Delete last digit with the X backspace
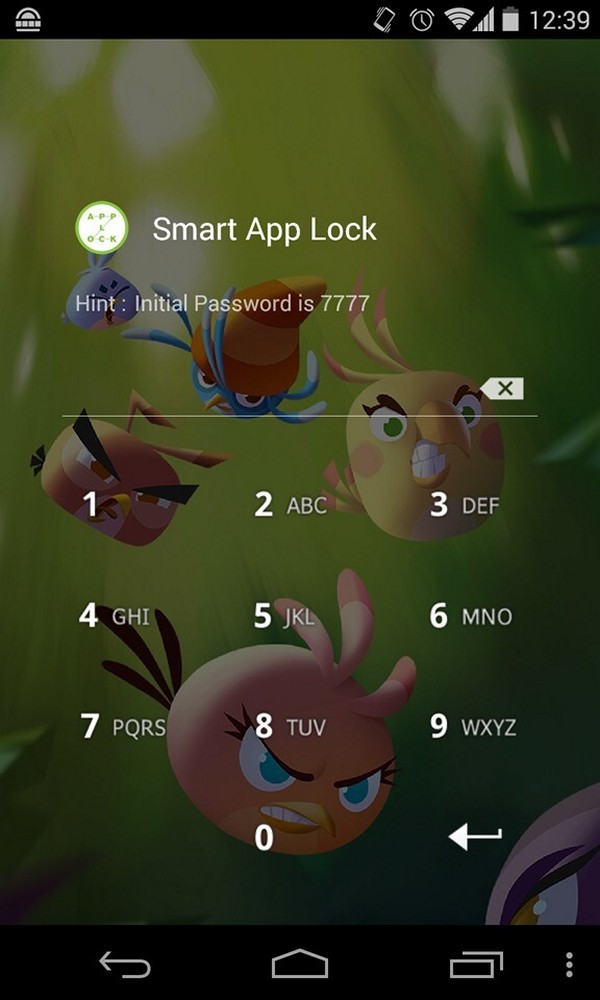 (502, 388)
